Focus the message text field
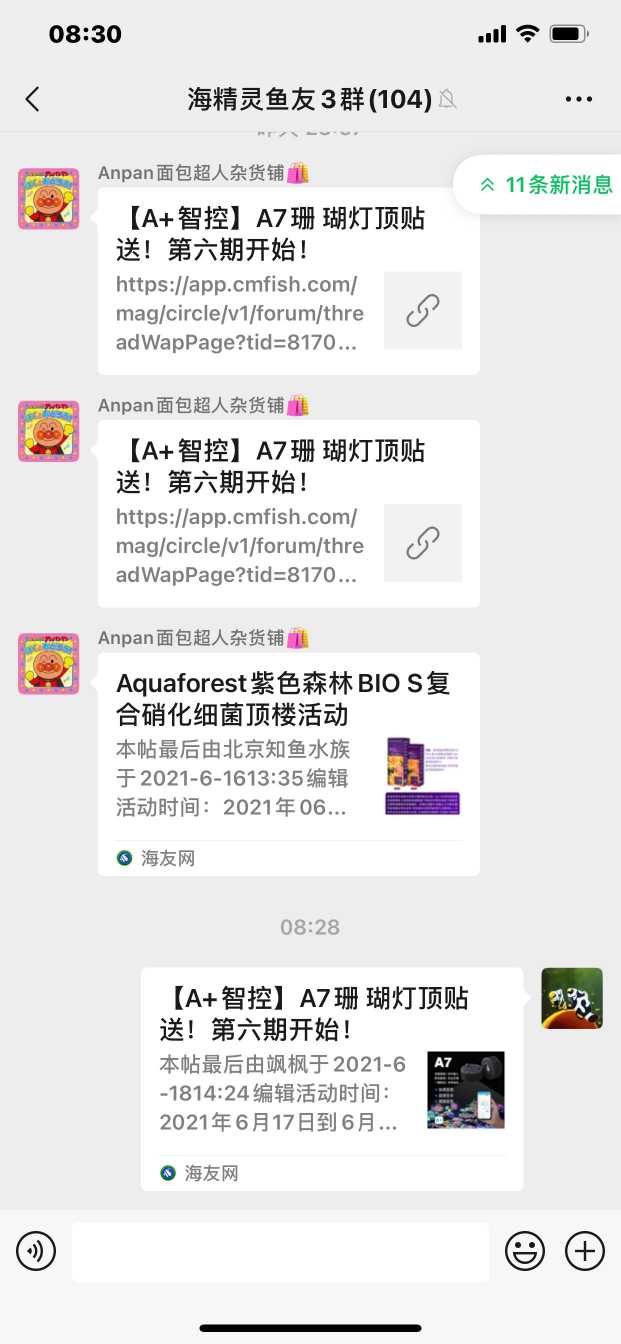Image resolution: width=621 pixels, height=1344 pixels. 280,1251
